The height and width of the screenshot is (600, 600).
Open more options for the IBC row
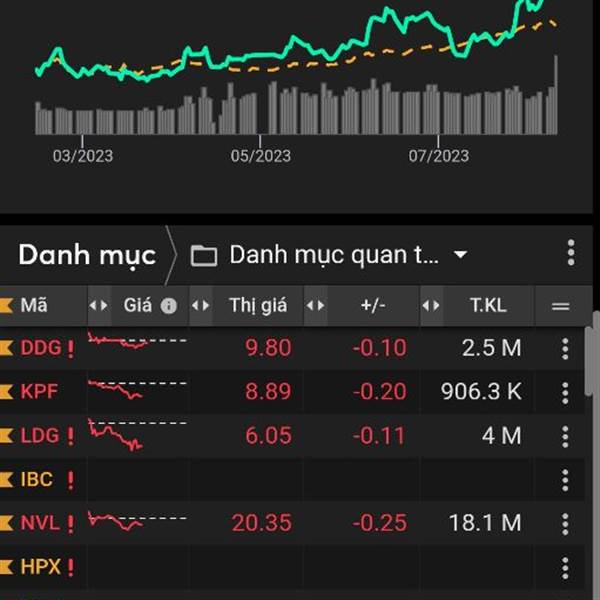coord(565,480)
